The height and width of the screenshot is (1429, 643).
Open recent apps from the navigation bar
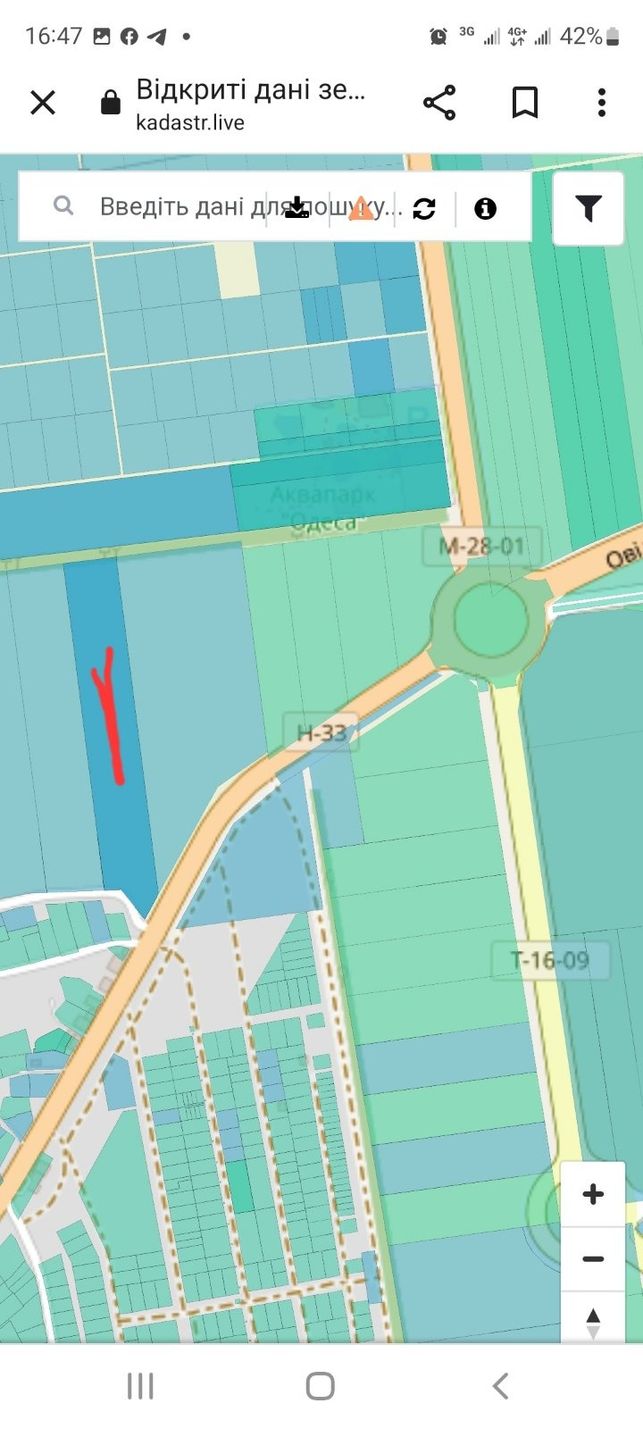[141, 1386]
